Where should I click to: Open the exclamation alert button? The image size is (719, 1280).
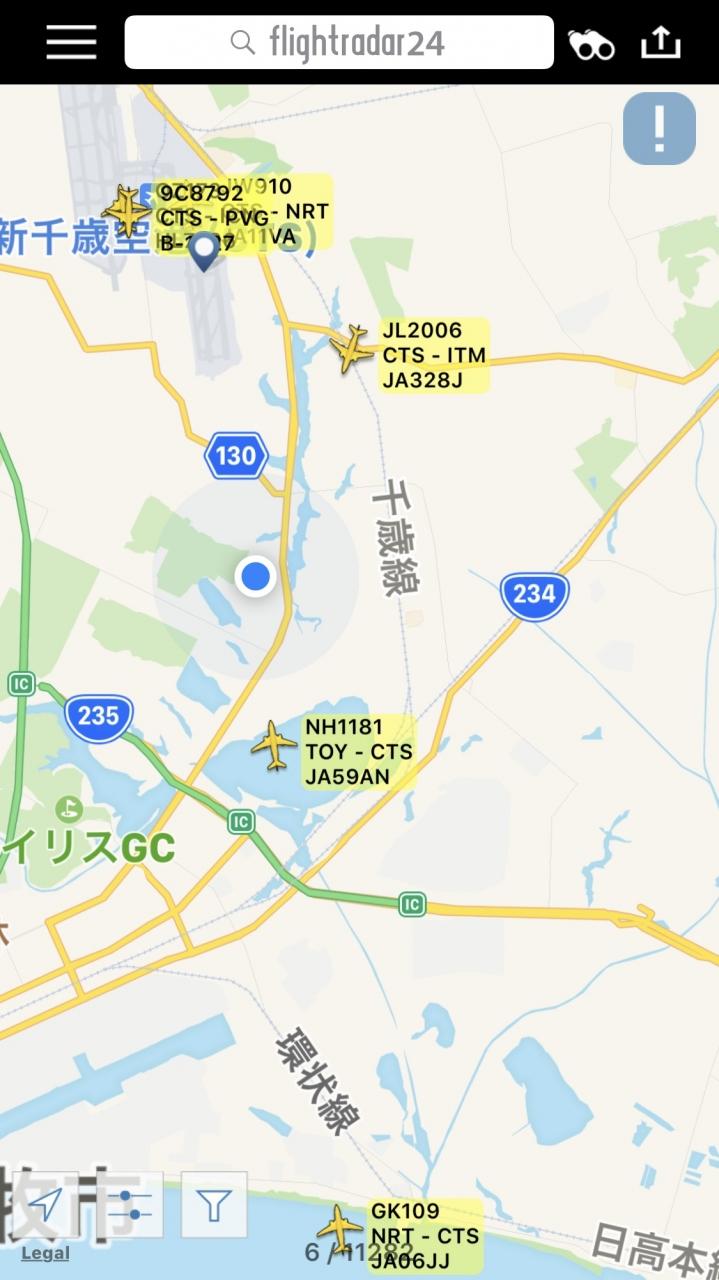(660, 128)
